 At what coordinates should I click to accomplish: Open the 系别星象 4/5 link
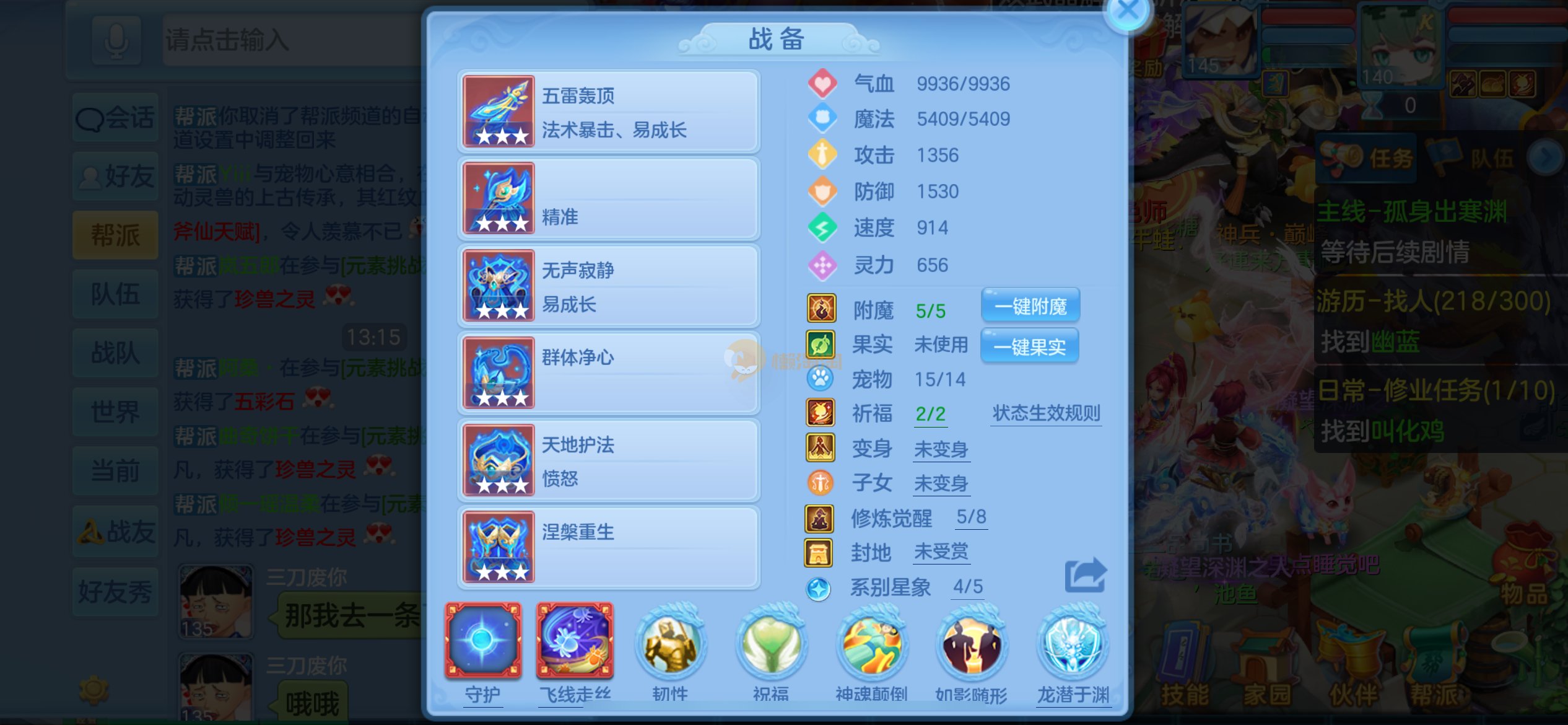coord(968,586)
